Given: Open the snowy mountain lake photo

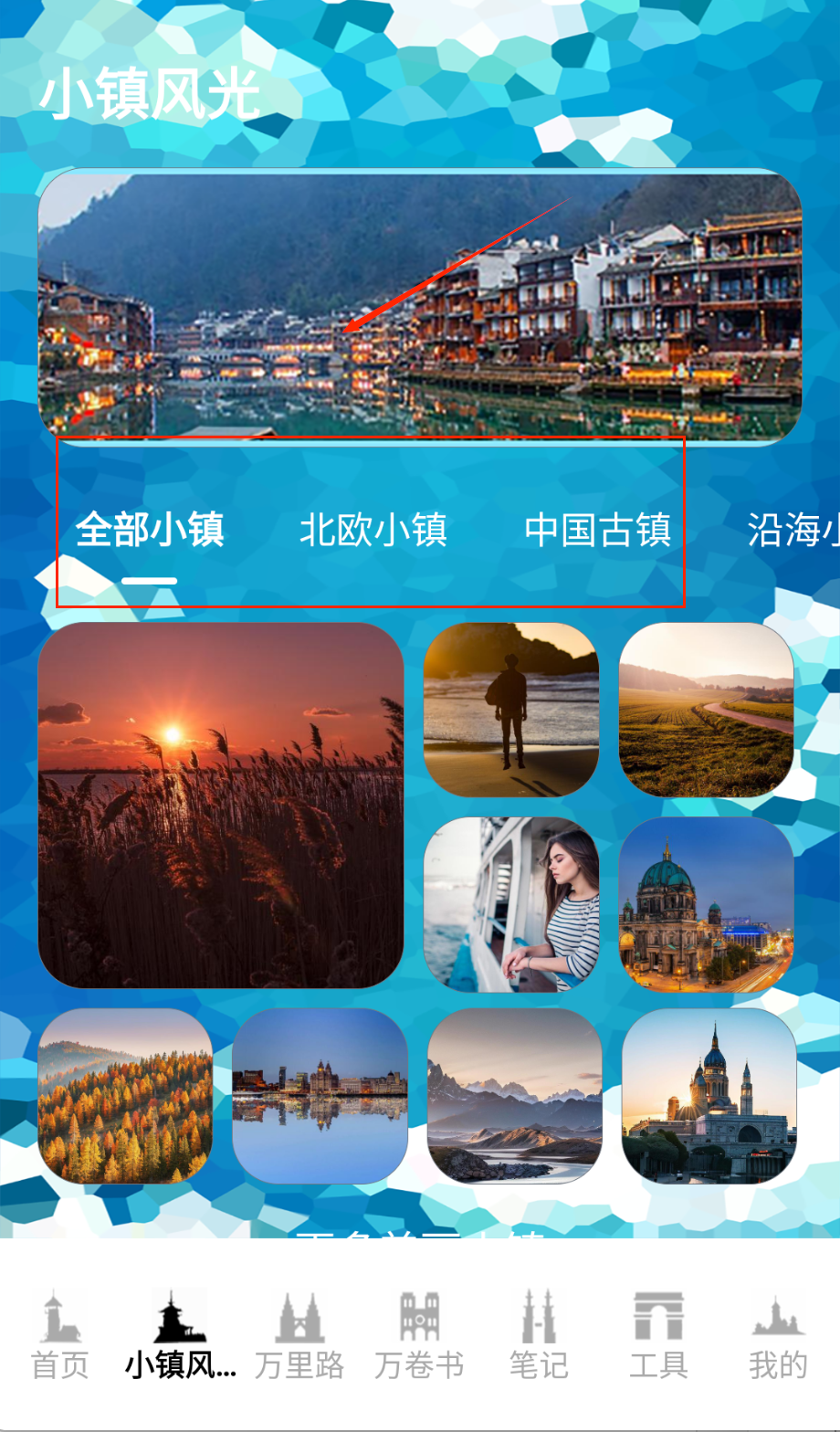Looking at the screenshot, I should (x=514, y=1096).
